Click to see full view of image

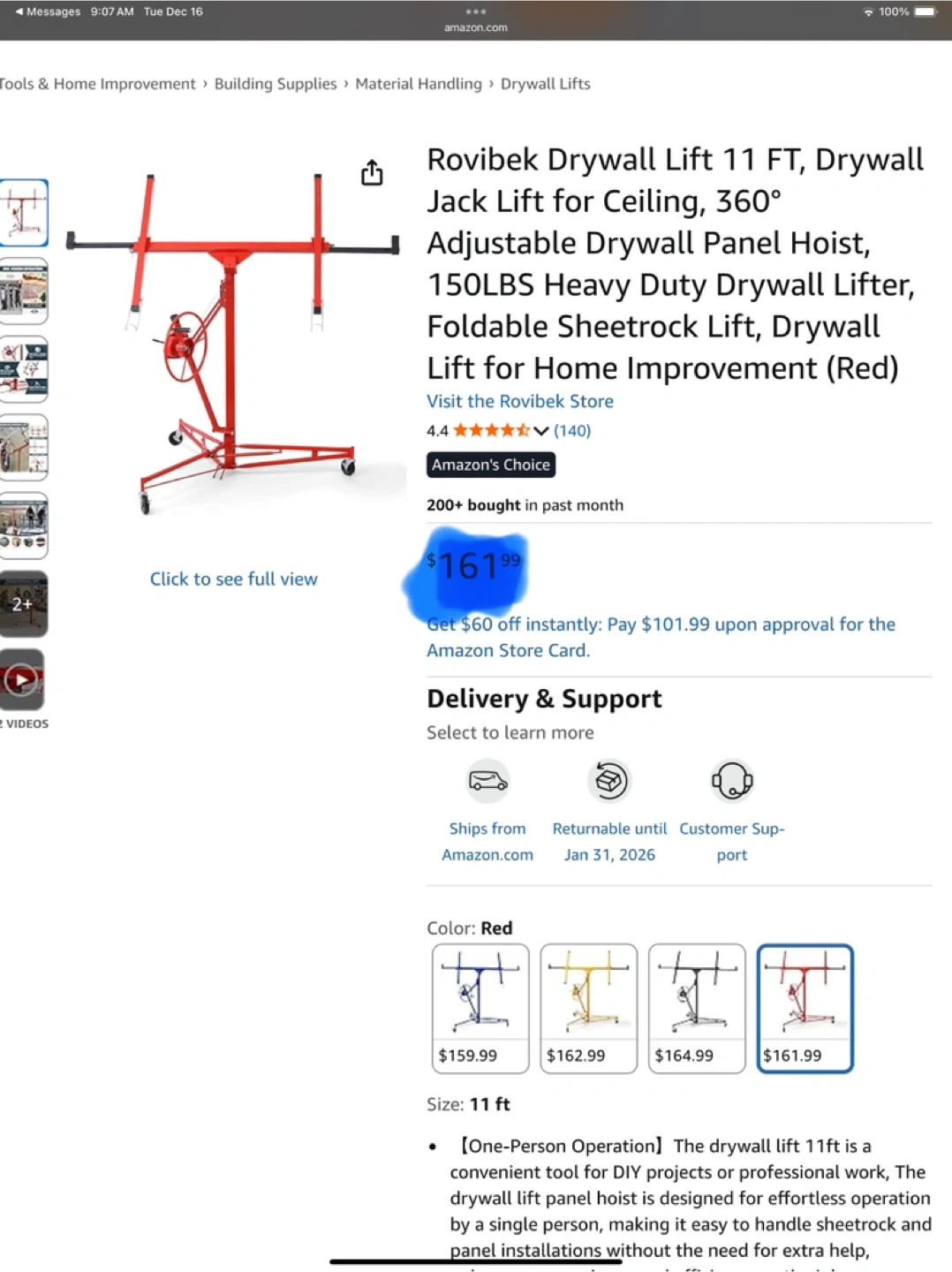pos(233,579)
